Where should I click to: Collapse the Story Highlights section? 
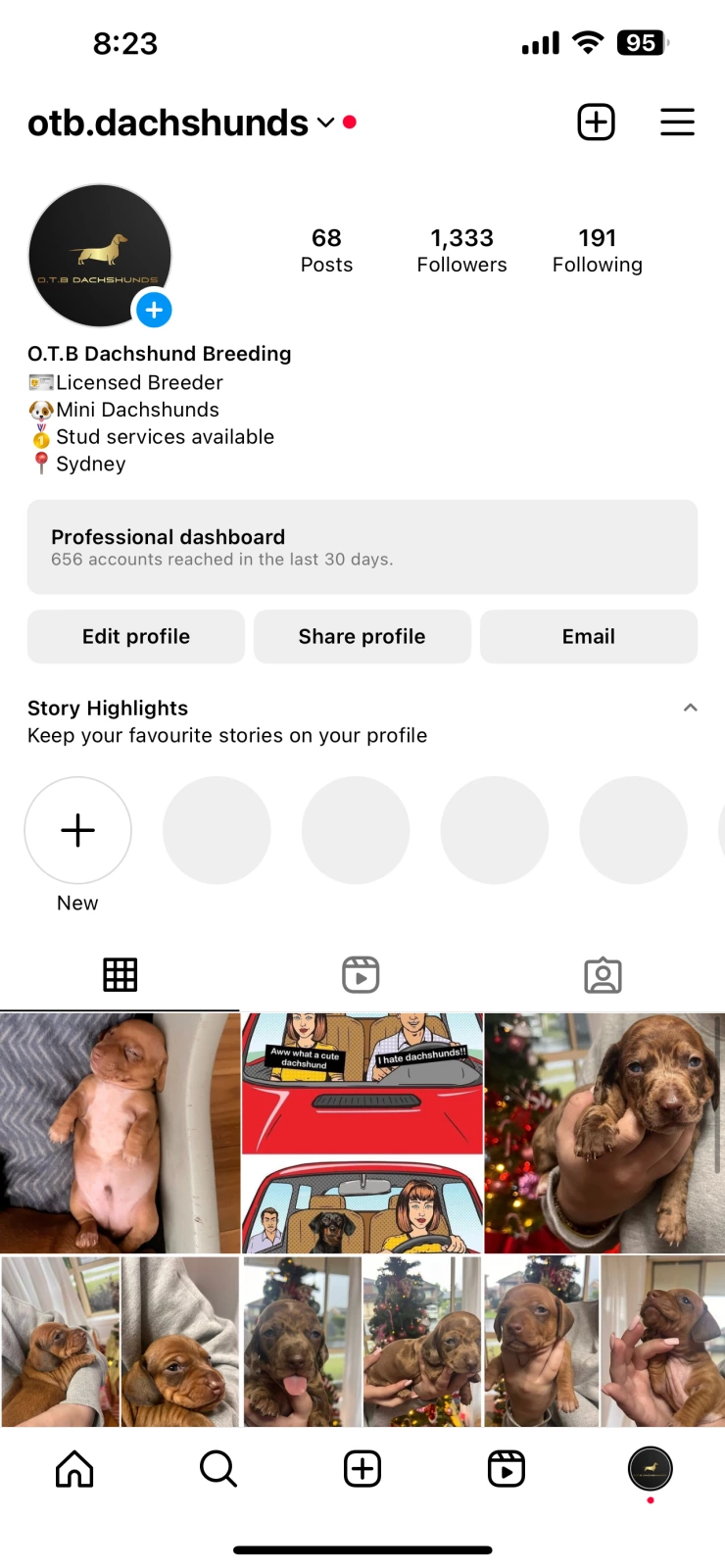tap(690, 708)
